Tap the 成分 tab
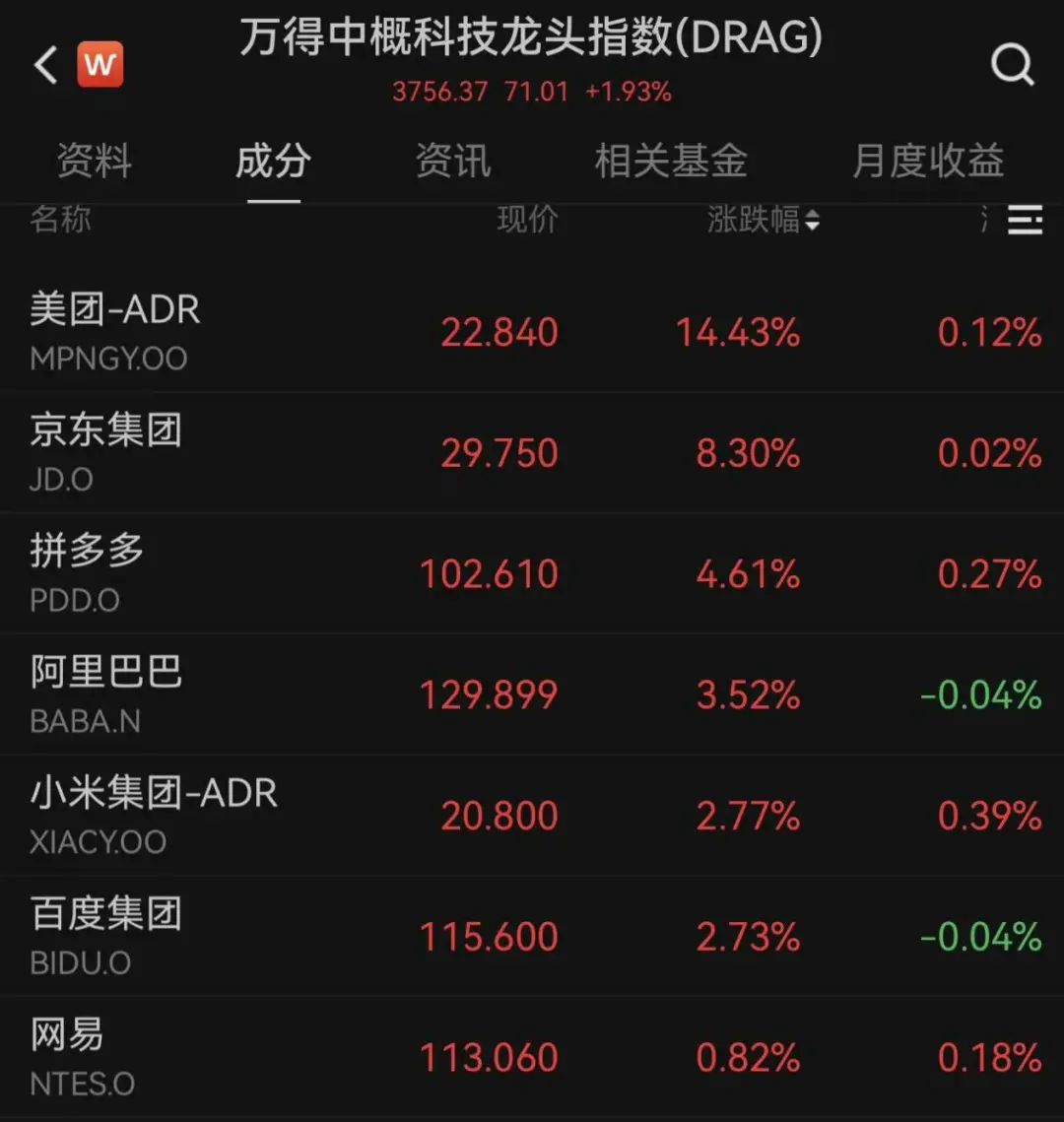The width and height of the screenshot is (1064, 1122). pos(273,161)
